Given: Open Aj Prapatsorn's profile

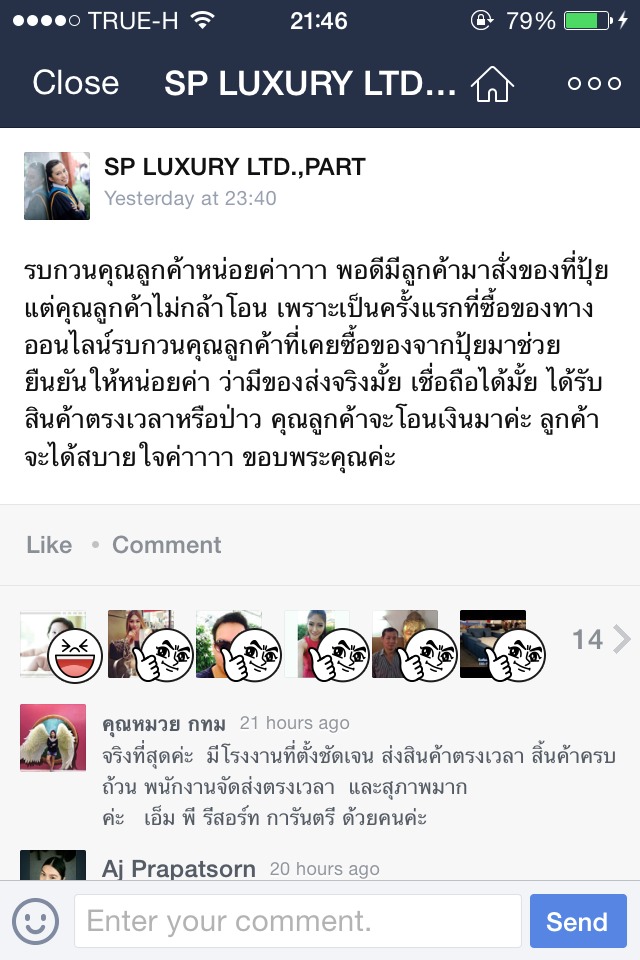Looking at the screenshot, I should tap(178, 868).
